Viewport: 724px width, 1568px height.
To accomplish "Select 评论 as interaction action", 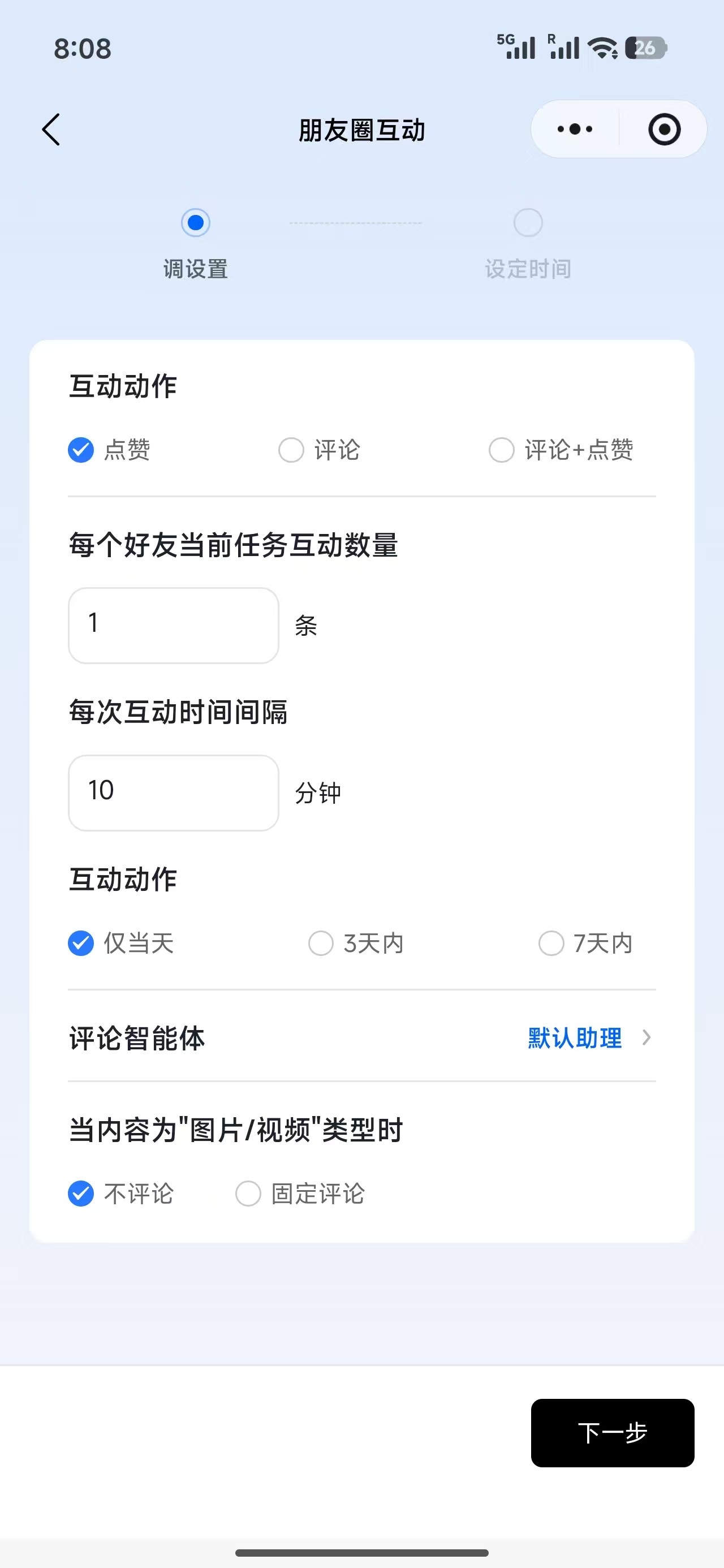I will [291, 450].
